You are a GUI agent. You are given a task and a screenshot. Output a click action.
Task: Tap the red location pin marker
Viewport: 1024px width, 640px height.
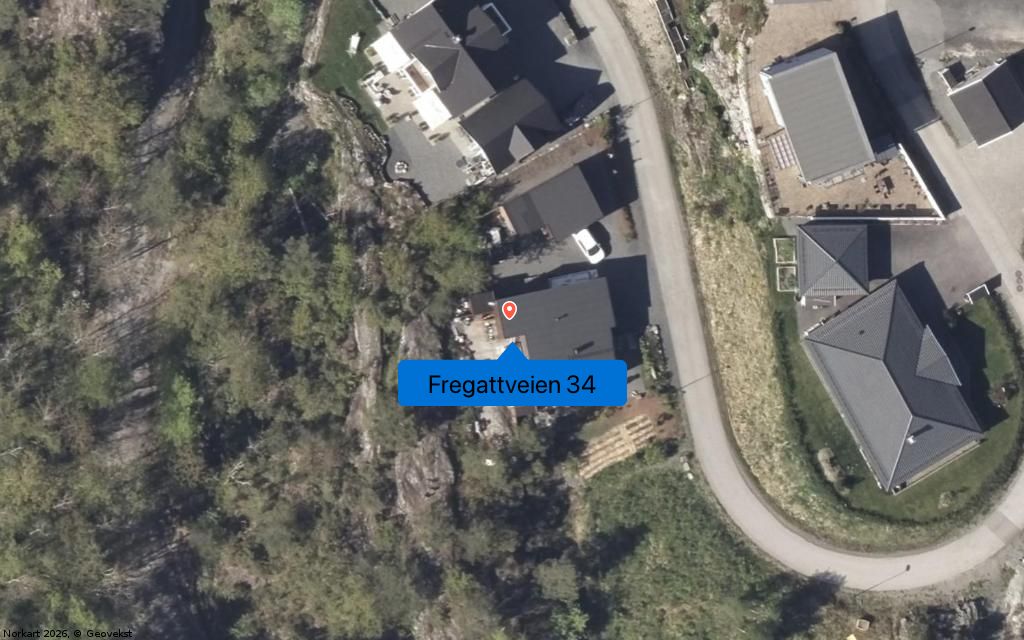[509, 309]
